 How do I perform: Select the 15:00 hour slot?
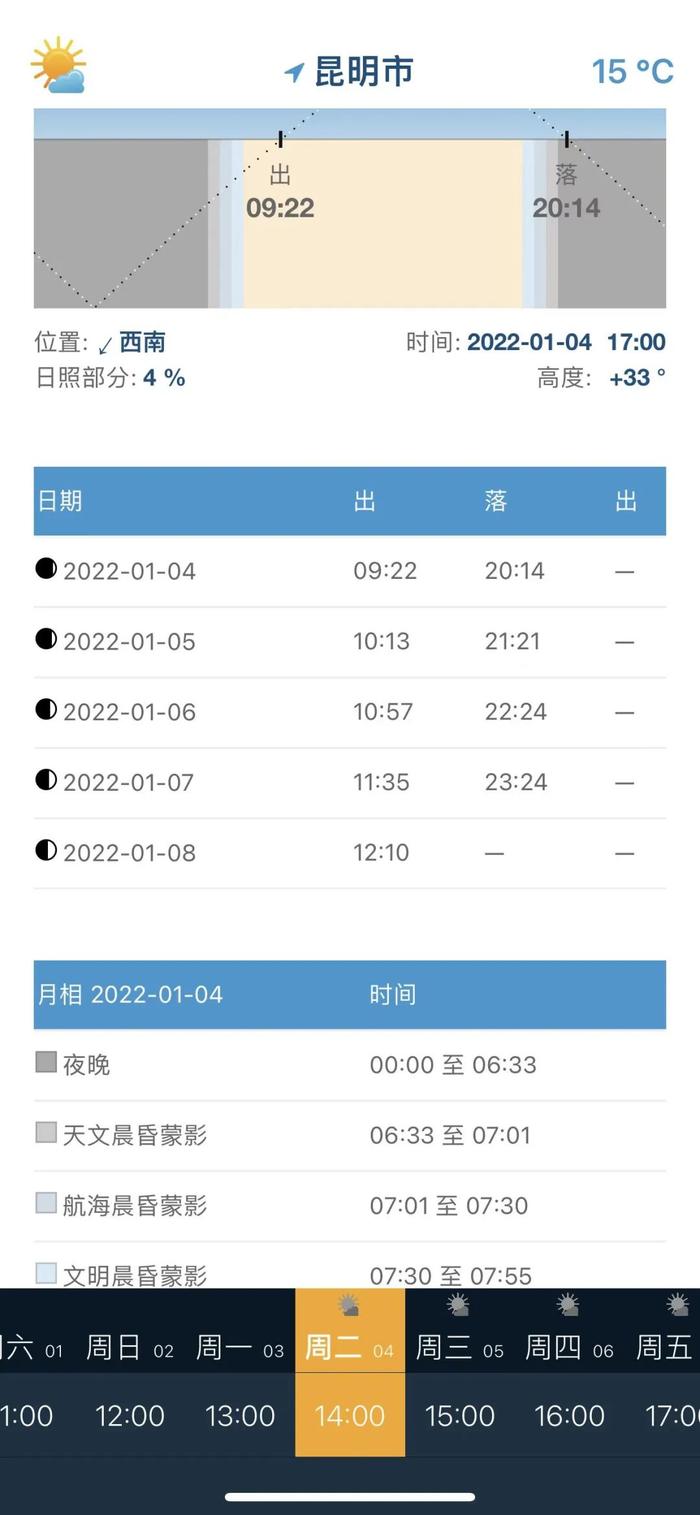(460, 1415)
